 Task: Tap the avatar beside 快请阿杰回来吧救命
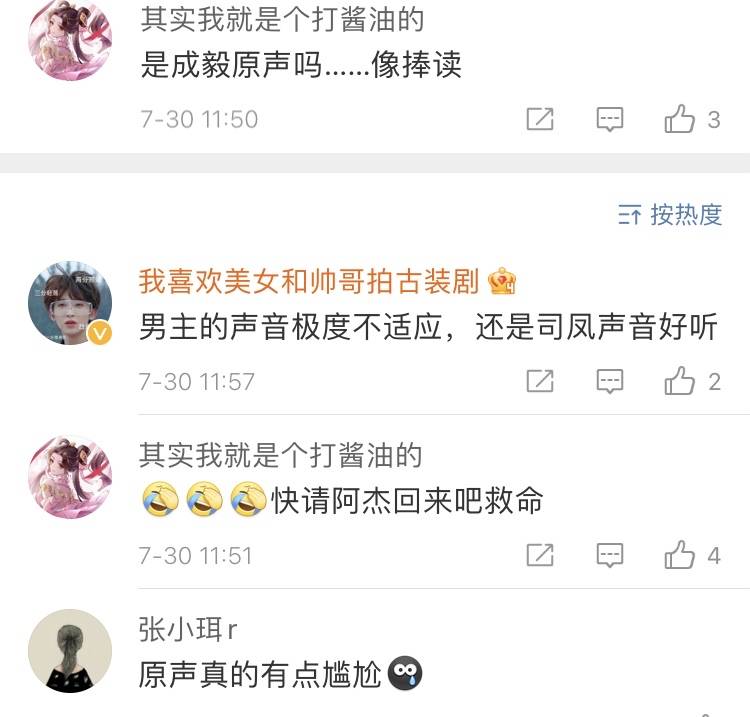click(69, 477)
